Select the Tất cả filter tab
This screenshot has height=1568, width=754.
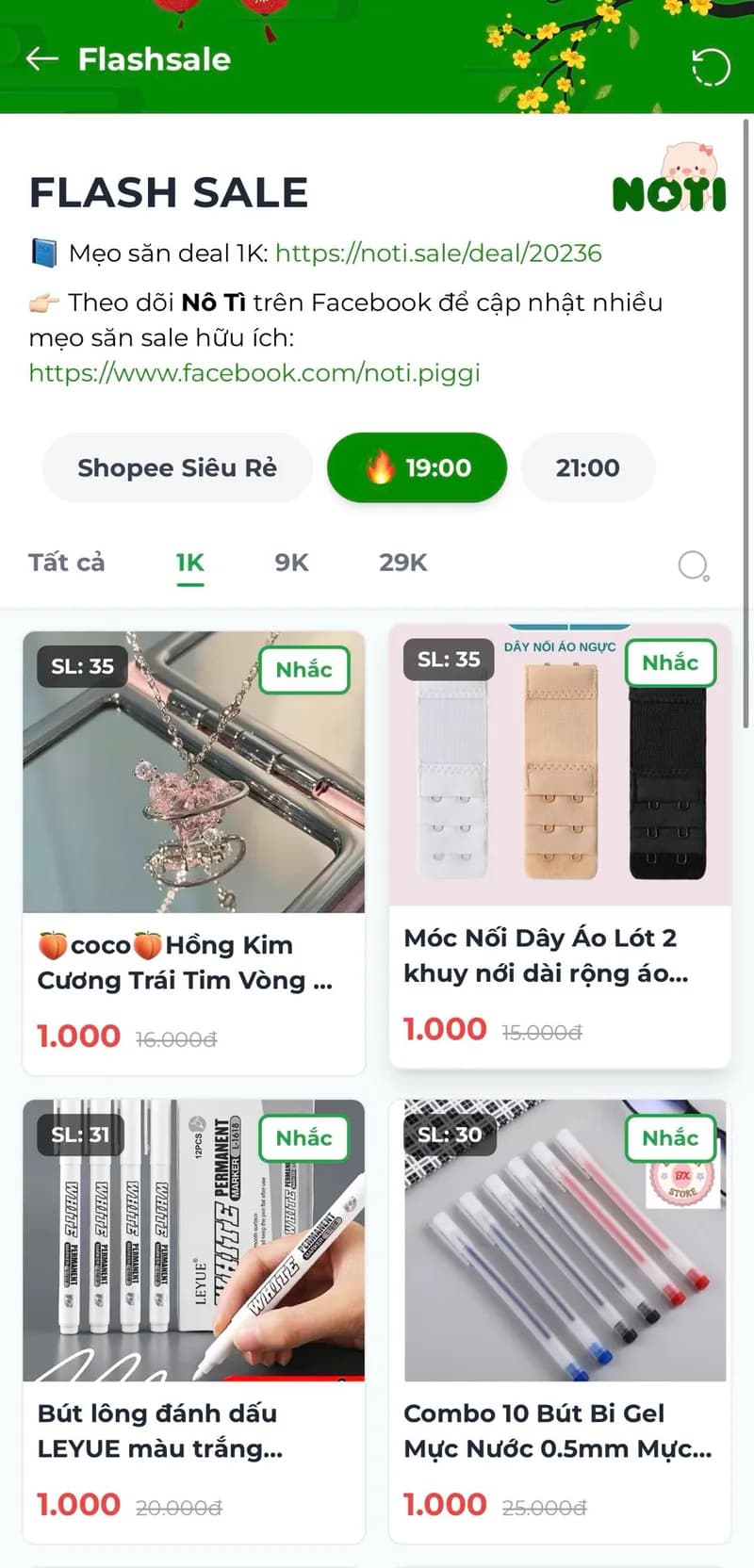[x=65, y=562]
